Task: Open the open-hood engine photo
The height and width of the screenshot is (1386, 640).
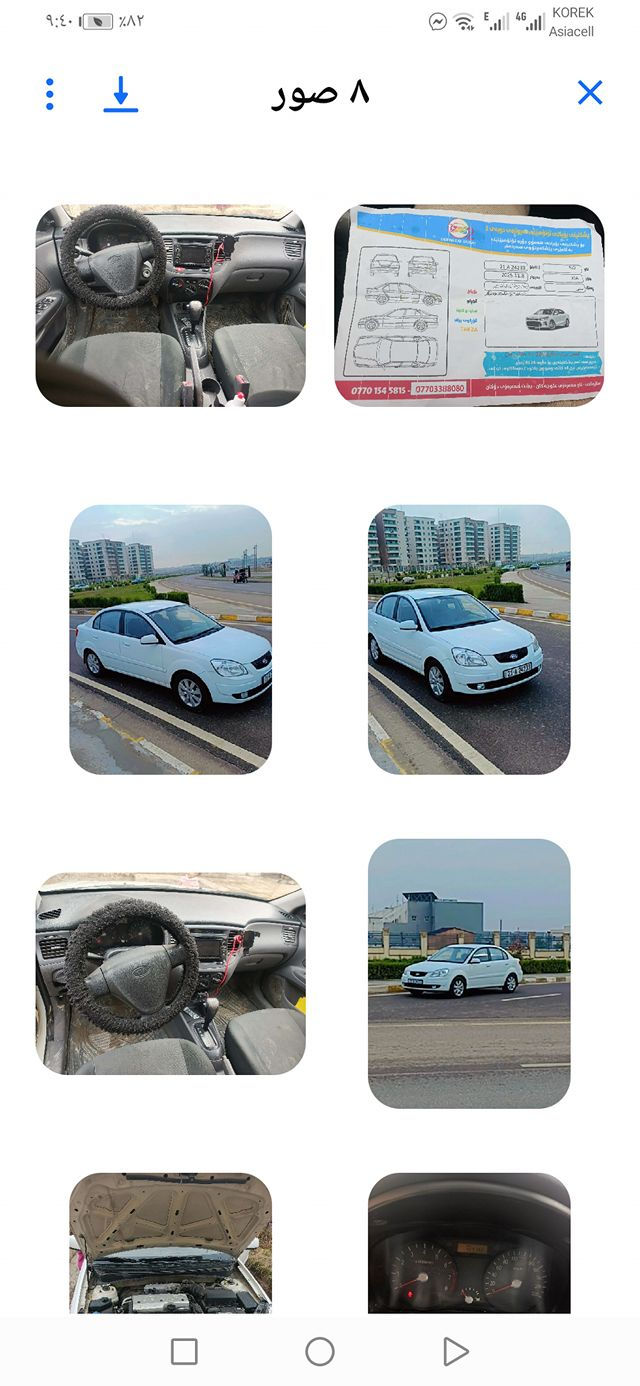Action: [170, 1243]
